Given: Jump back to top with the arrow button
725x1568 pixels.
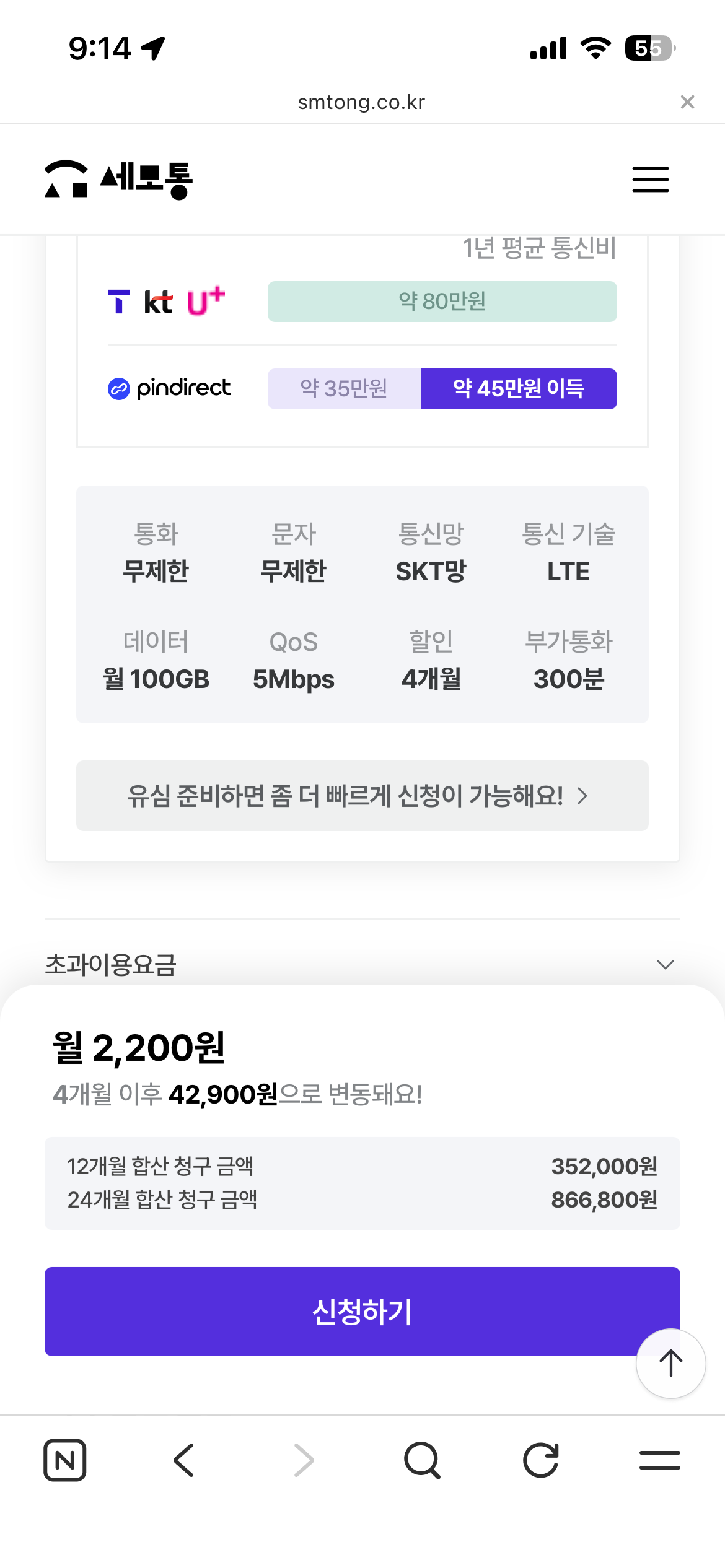Looking at the screenshot, I should pyautogui.click(x=670, y=1363).
